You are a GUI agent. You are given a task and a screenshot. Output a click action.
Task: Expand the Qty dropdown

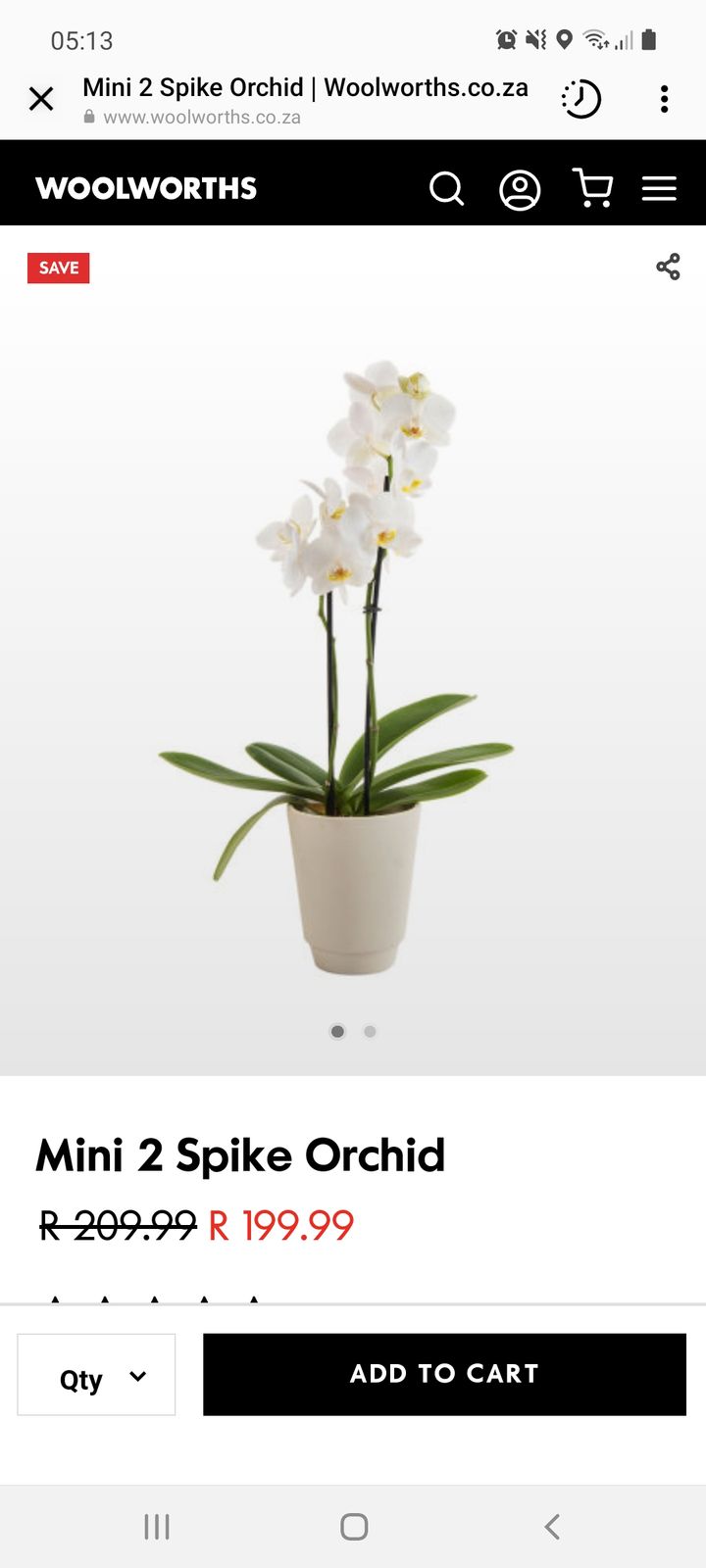coord(96,1375)
